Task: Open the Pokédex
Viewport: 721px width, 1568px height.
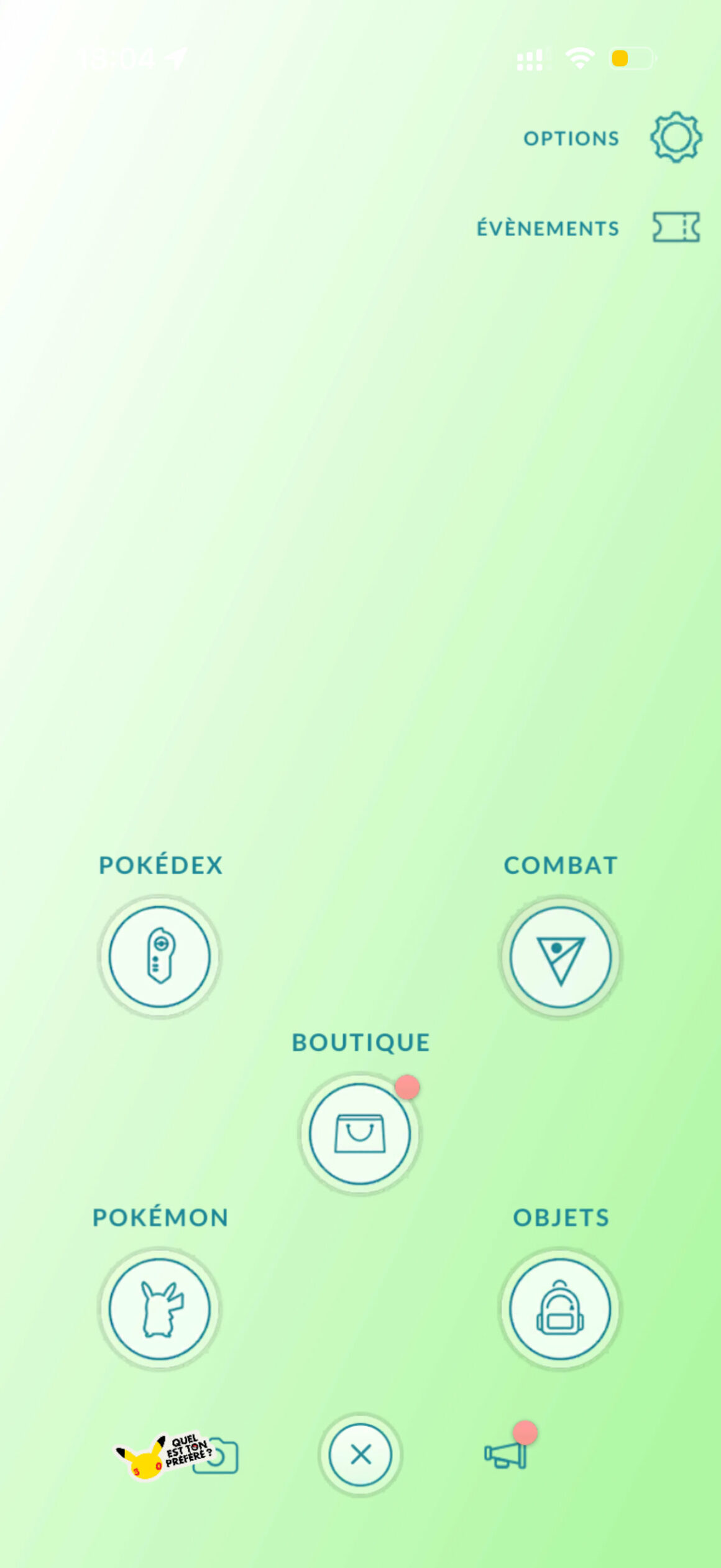Action: 160,956
